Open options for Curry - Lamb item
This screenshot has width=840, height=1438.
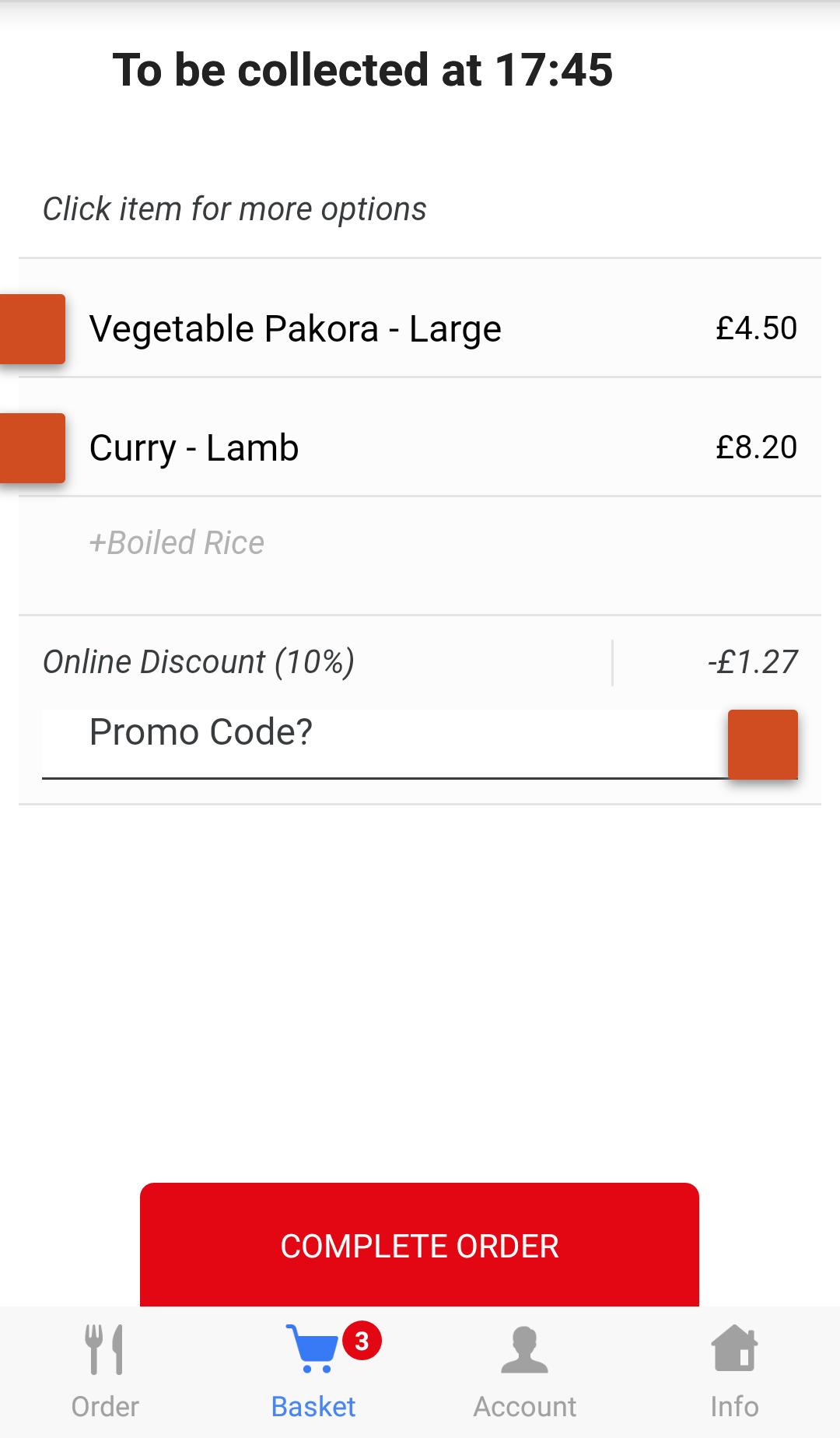coord(420,447)
